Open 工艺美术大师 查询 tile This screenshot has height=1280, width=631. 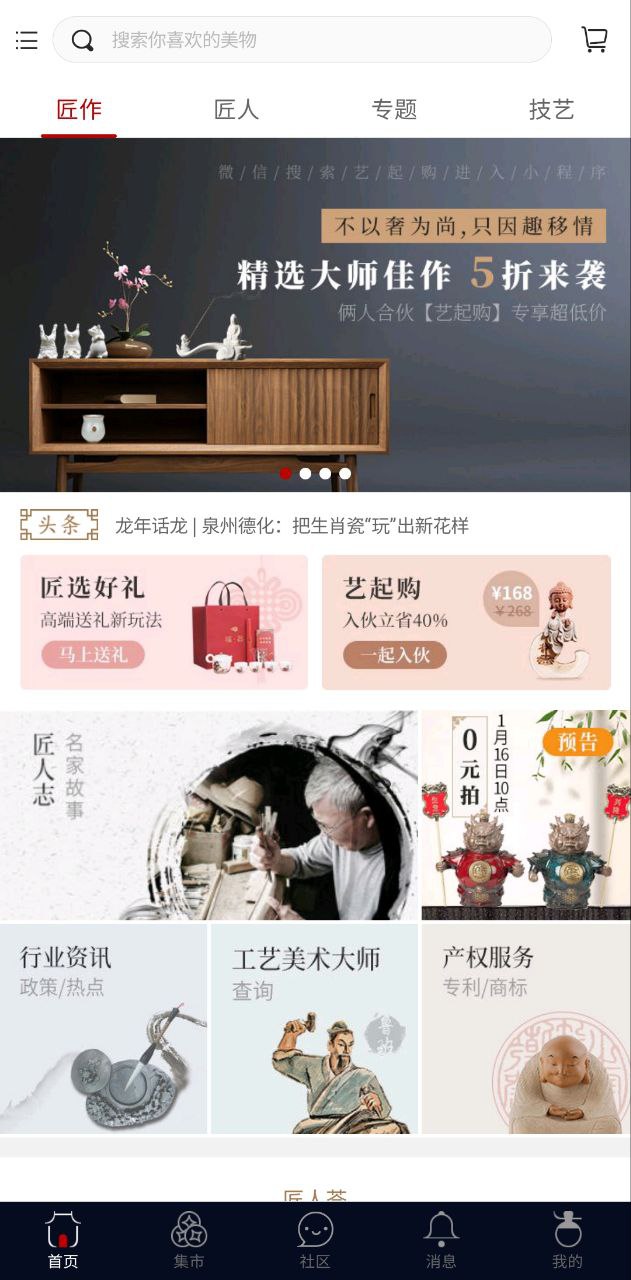coord(314,1028)
